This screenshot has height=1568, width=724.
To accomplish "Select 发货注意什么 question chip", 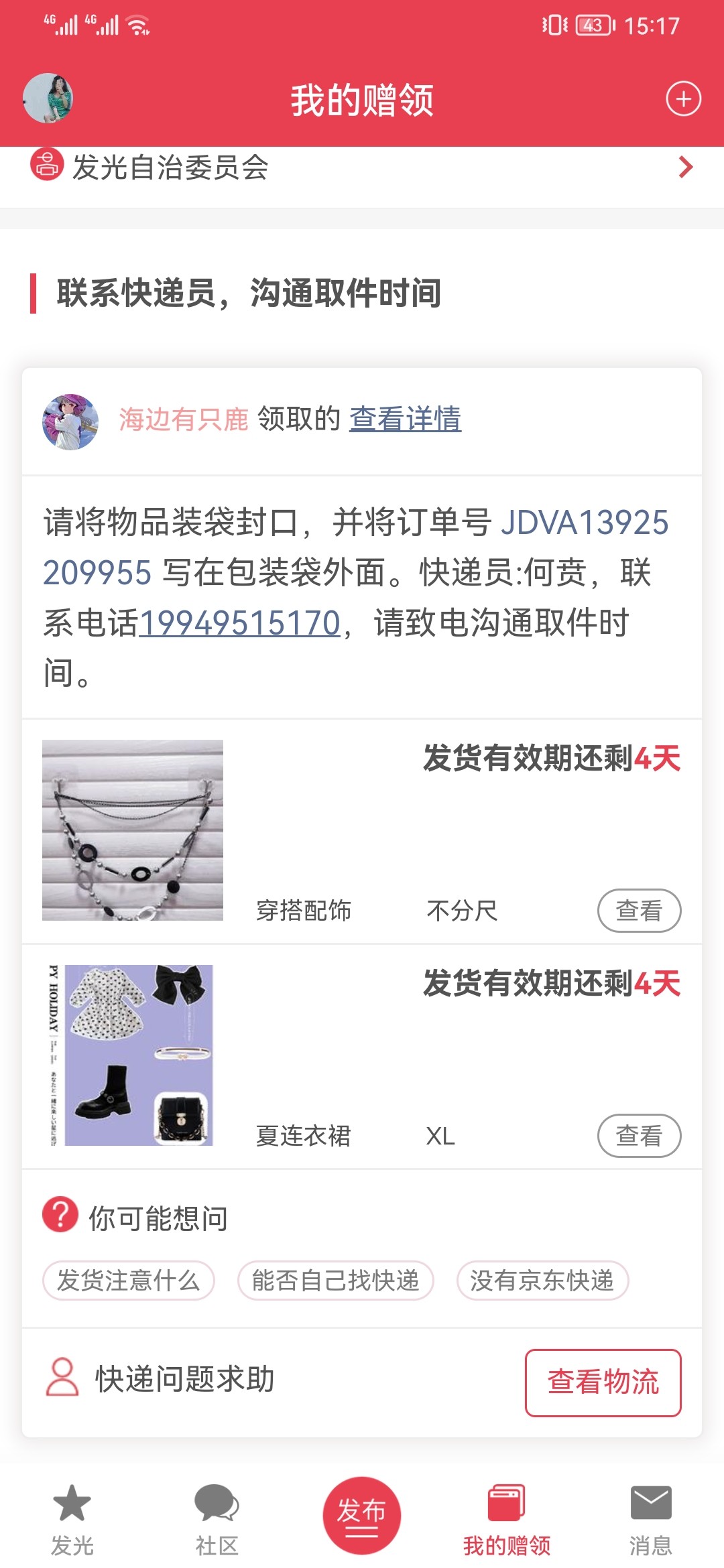I will [x=129, y=1281].
